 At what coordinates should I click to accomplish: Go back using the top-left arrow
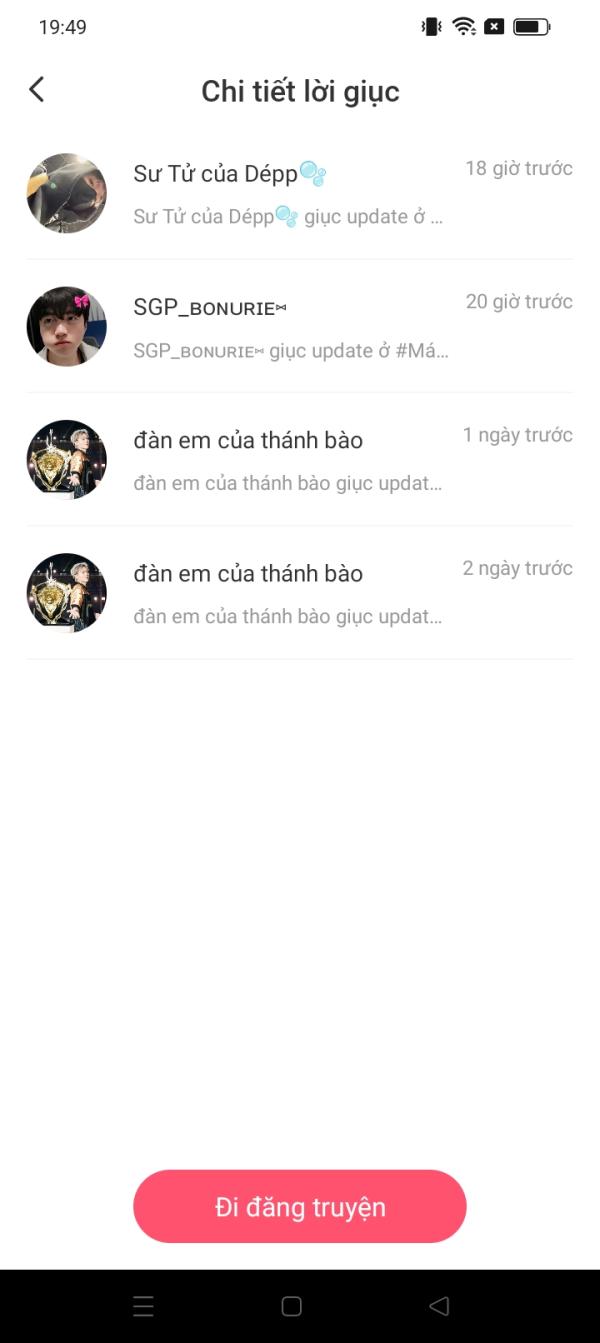pos(37,90)
